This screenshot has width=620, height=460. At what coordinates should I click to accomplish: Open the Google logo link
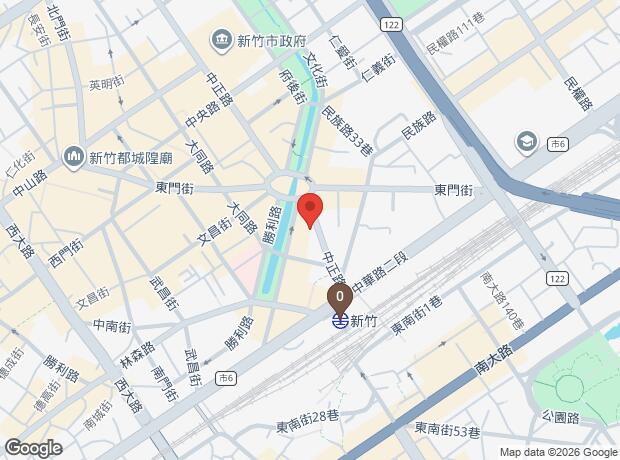(x=32, y=448)
